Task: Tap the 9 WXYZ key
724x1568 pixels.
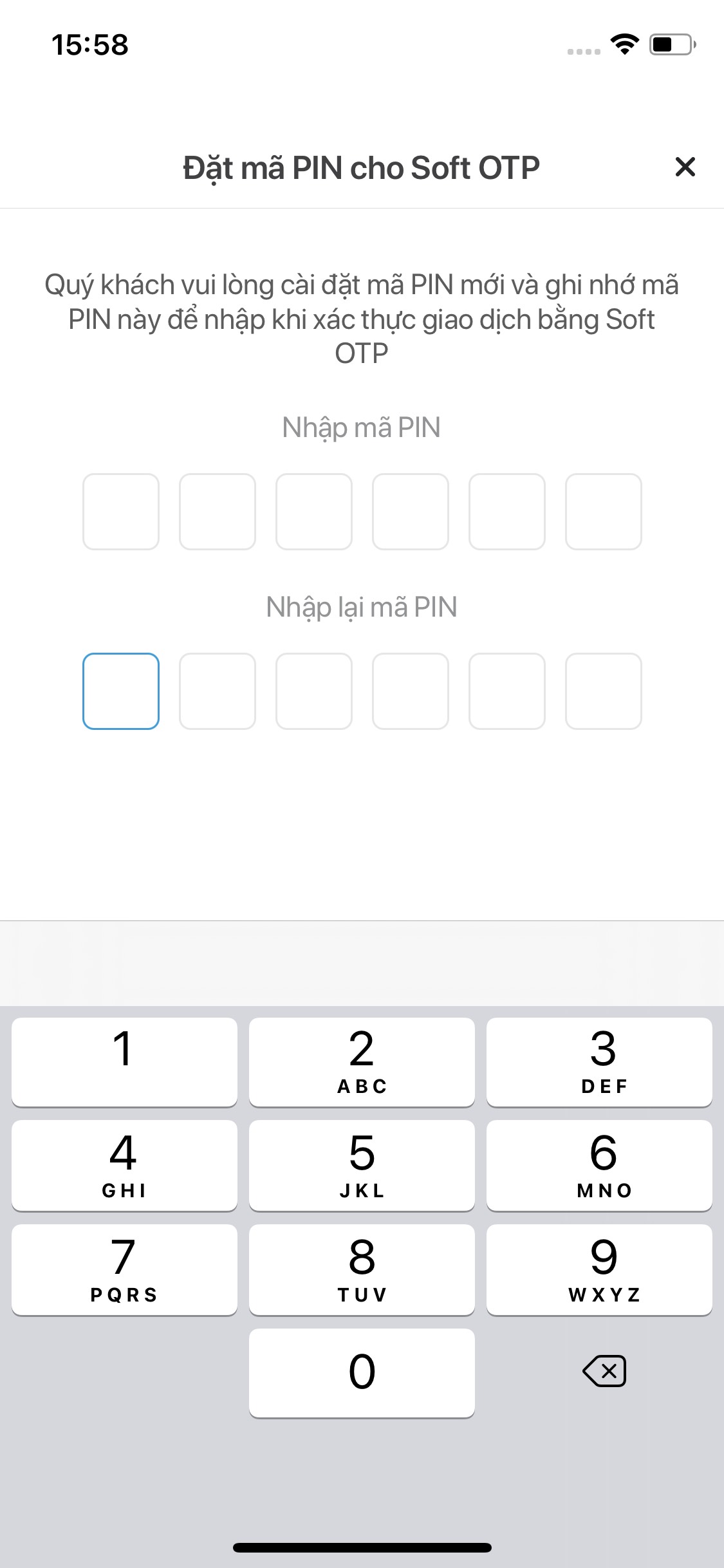Action: click(x=599, y=1270)
